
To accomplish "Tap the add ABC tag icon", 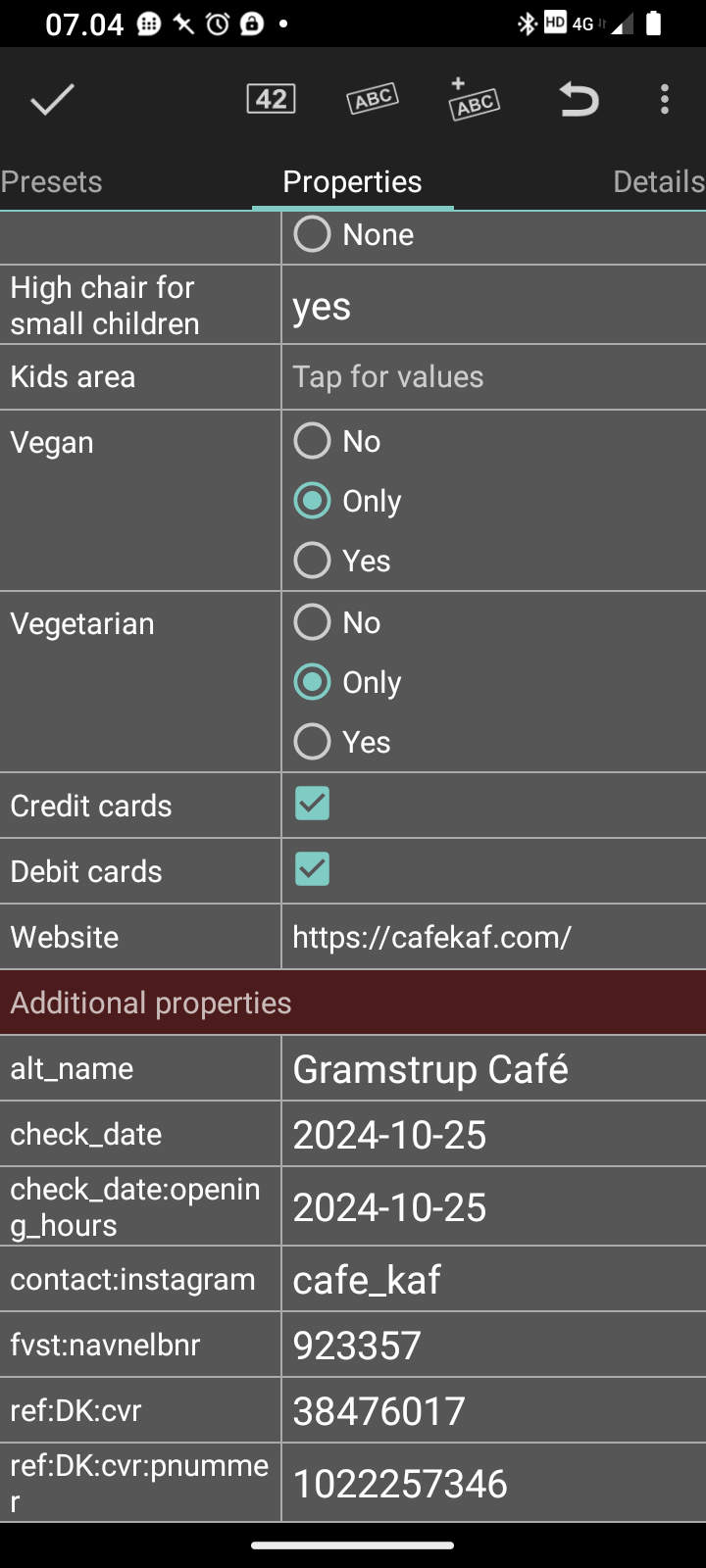I will click(x=475, y=99).
